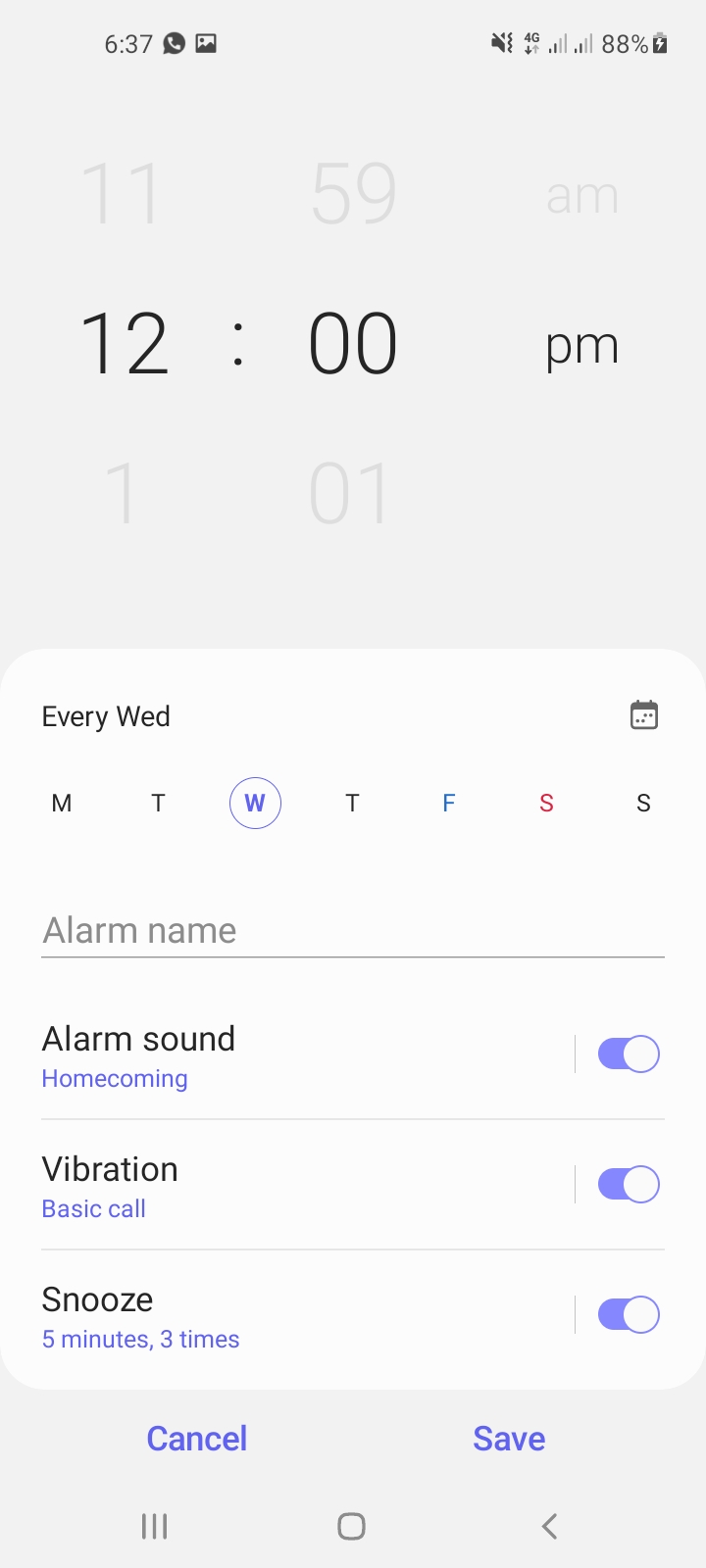Turn off the Alarm sound switch
Viewport: 706px width, 1568px height.
click(x=629, y=1054)
